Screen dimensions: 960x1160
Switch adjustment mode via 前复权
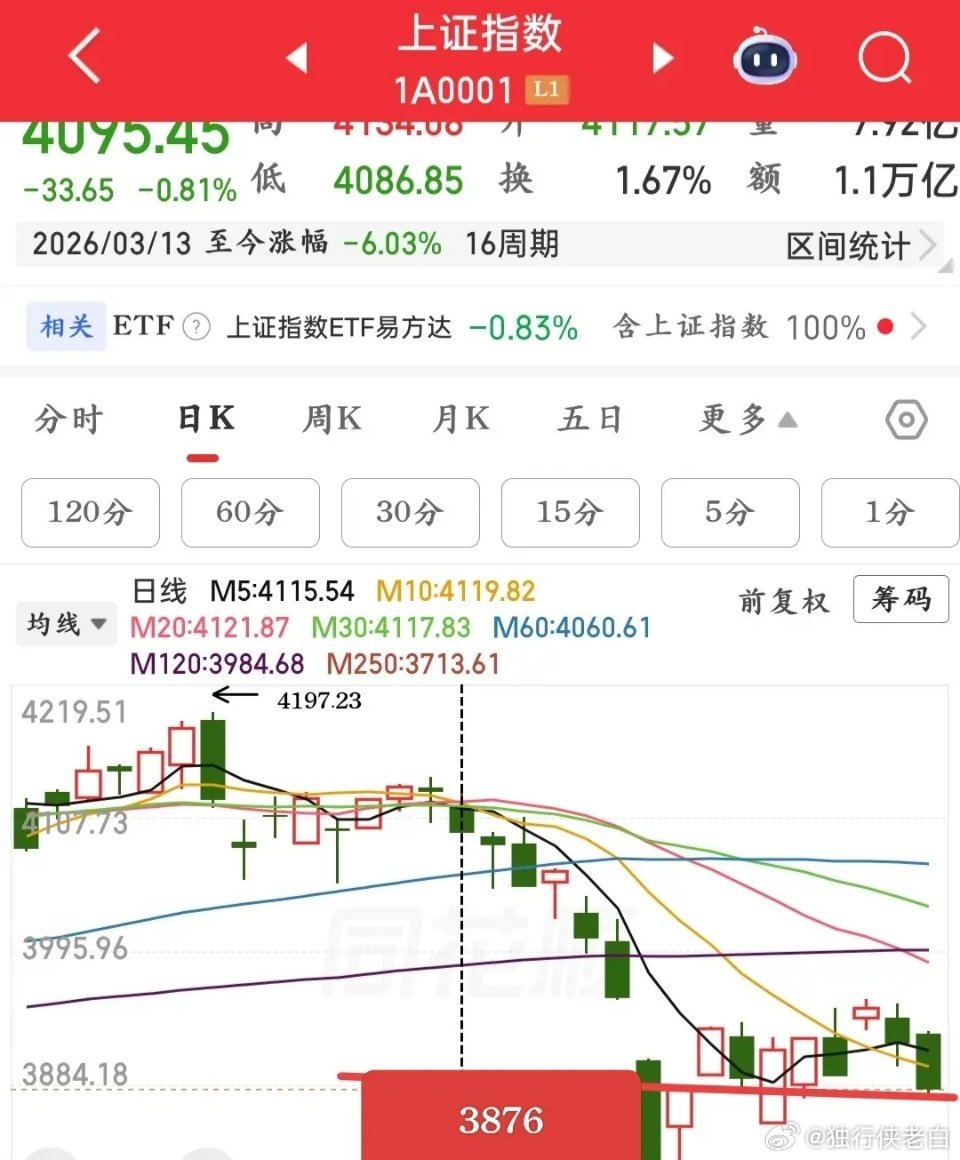tap(785, 600)
